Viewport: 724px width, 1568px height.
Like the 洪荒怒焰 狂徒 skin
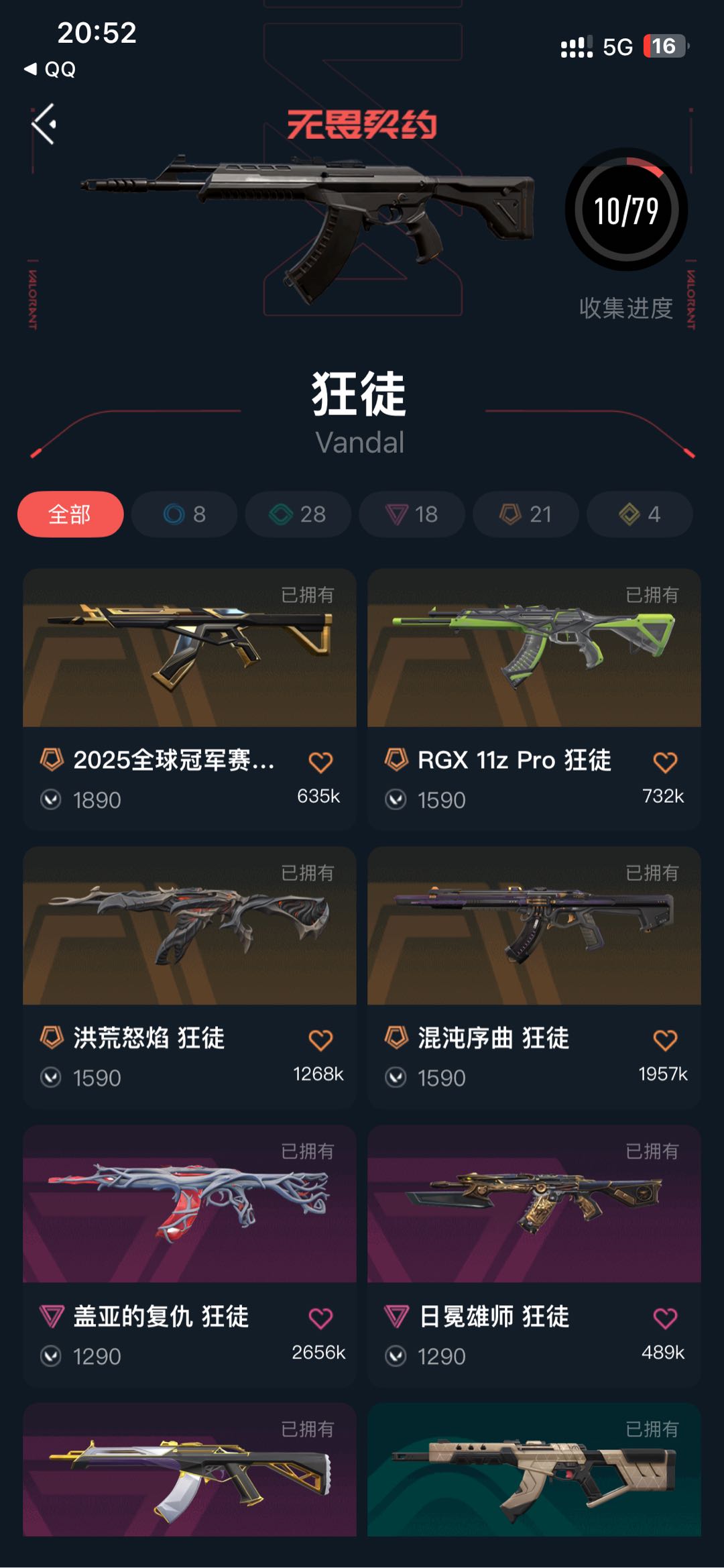point(320,1040)
